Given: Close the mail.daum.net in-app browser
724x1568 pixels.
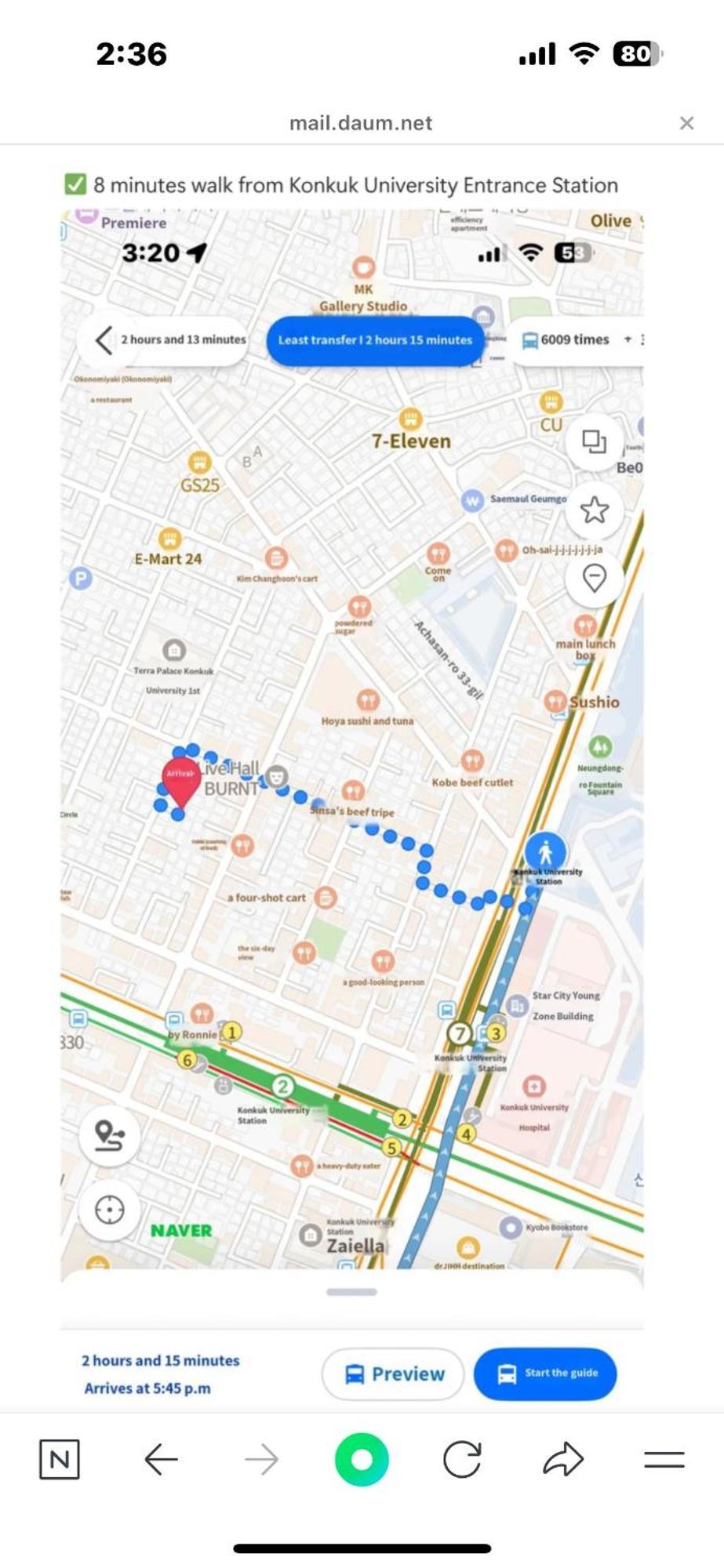Looking at the screenshot, I should [x=686, y=123].
